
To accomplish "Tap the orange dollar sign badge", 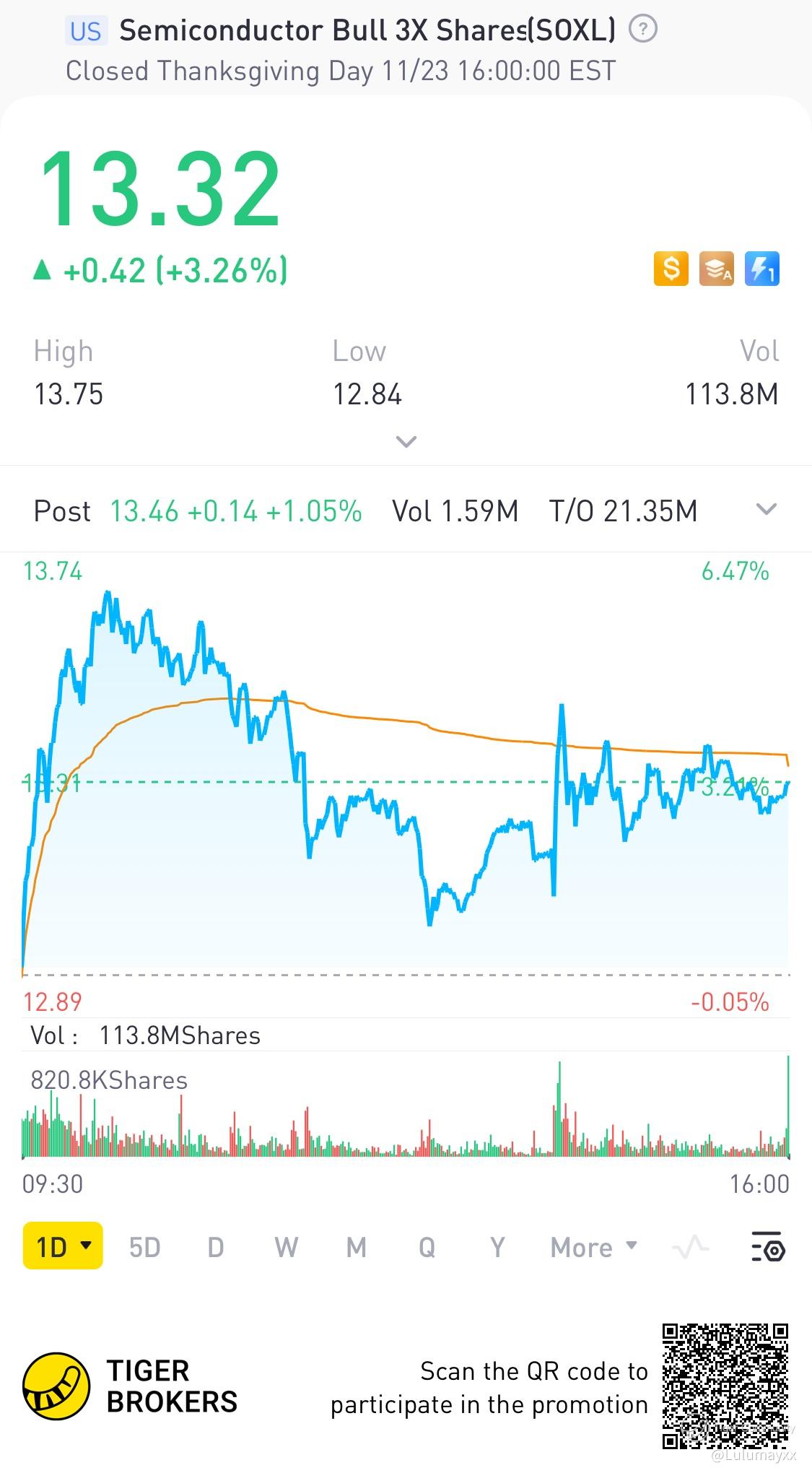I will click(x=671, y=269).
